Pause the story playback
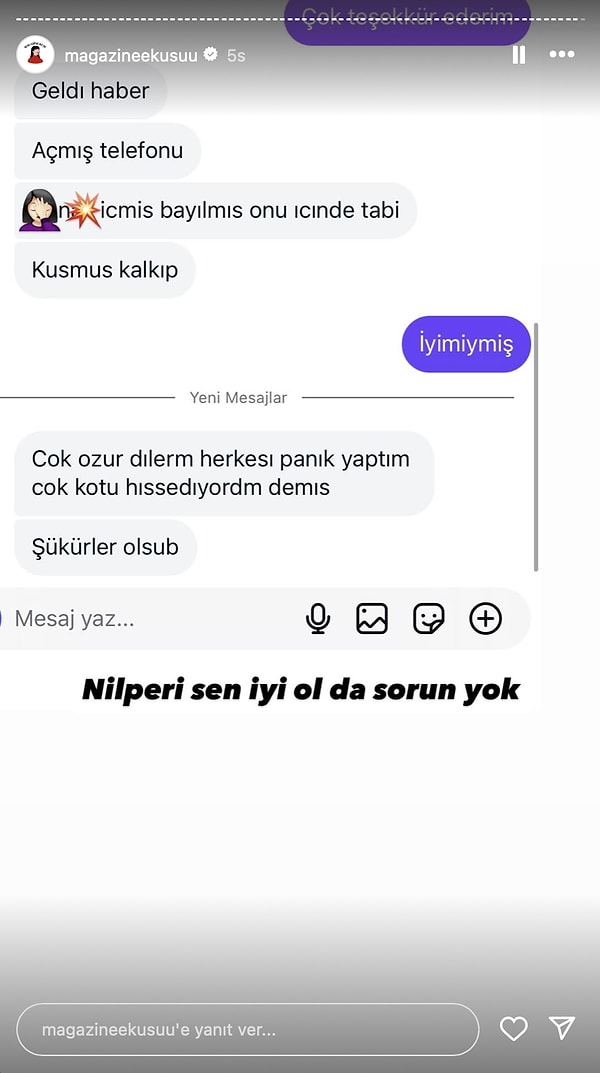The image size is (600, 1073). point(518,55)
